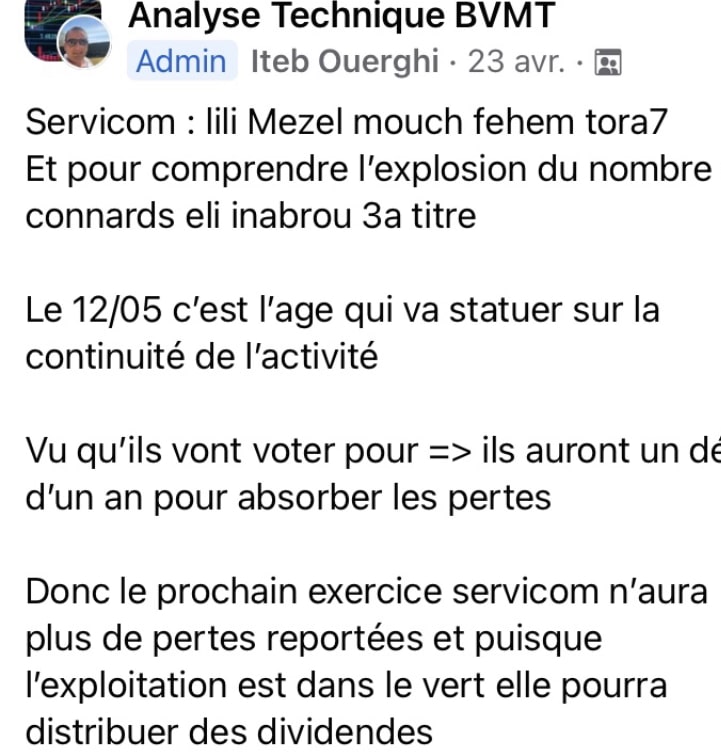Open the Analyse Technique BVMT group page
The image size is (721, 752).
pyautogui.click(x=341, y=16)
